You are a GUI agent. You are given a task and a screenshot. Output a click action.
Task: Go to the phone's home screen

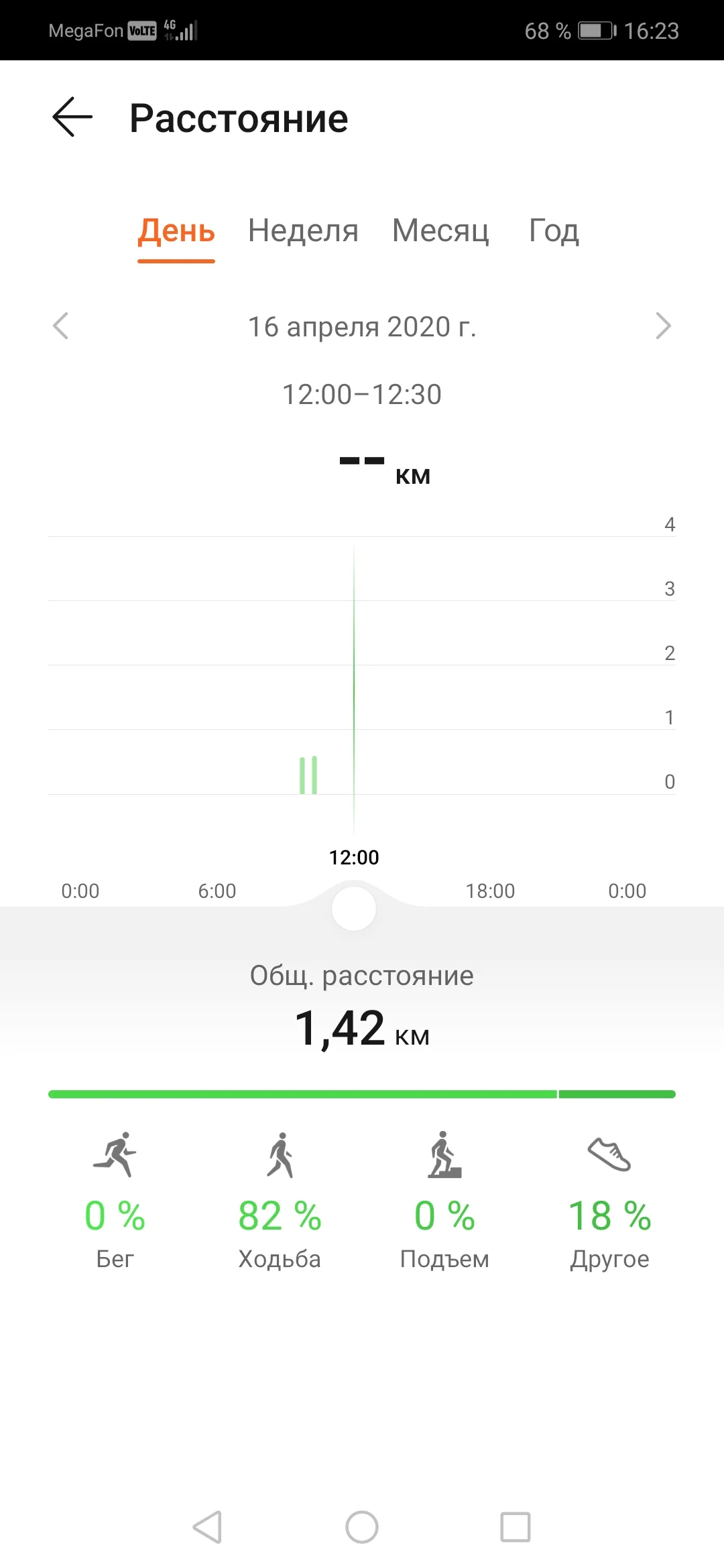click(362, 1527)
